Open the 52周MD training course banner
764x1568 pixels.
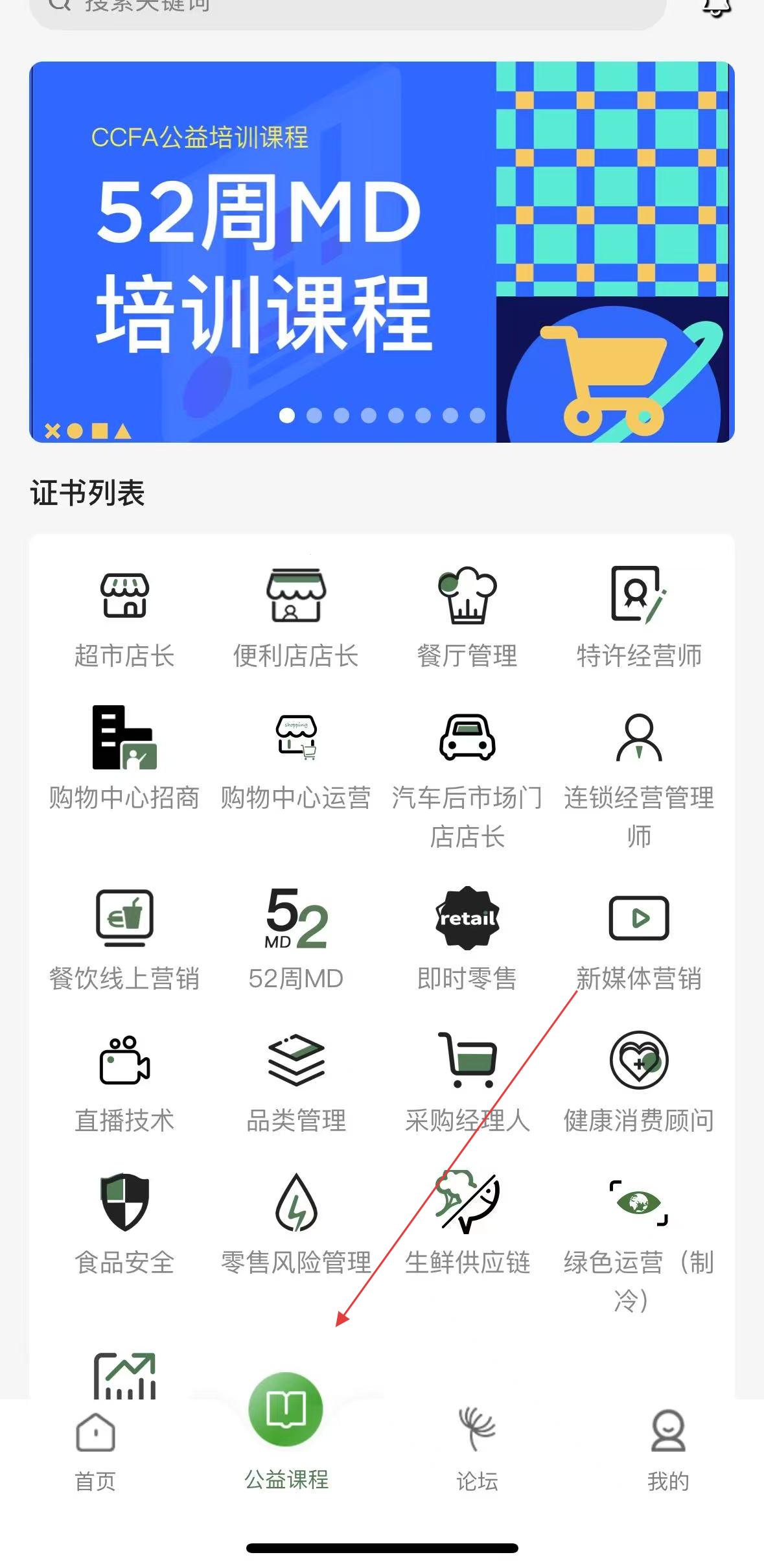click(382, 252)
